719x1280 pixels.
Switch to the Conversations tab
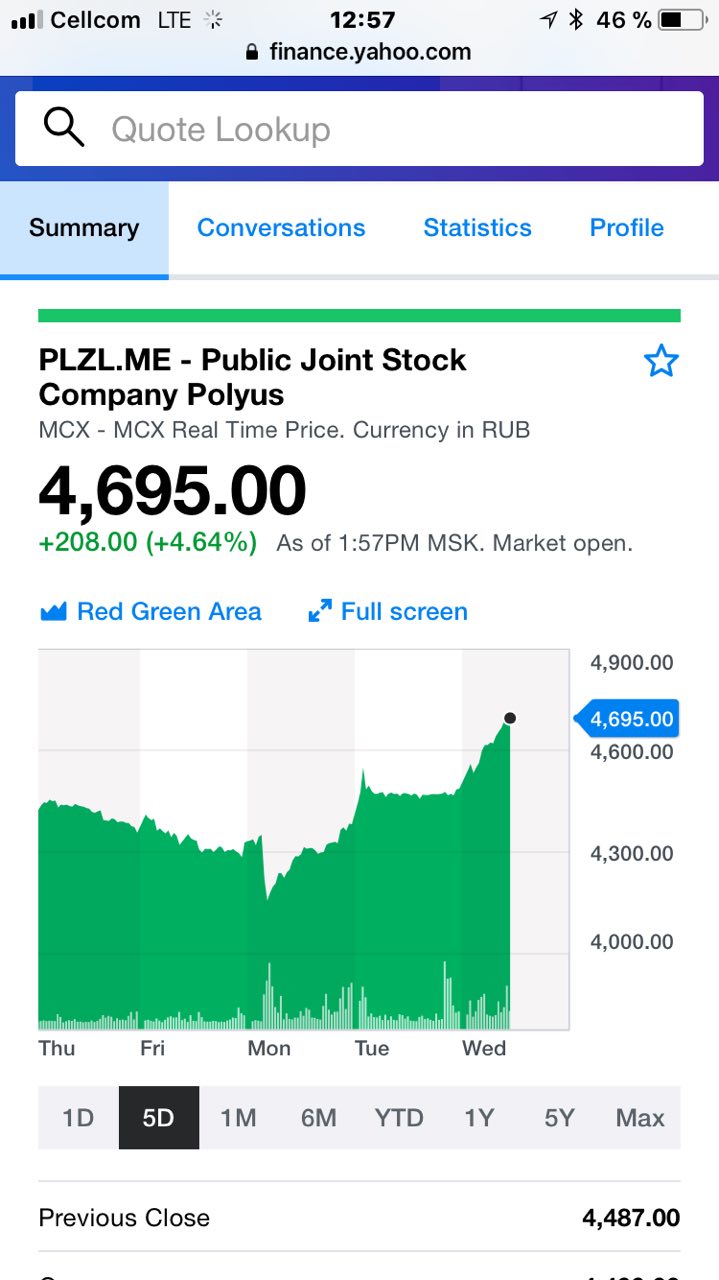tap(281, 228)
